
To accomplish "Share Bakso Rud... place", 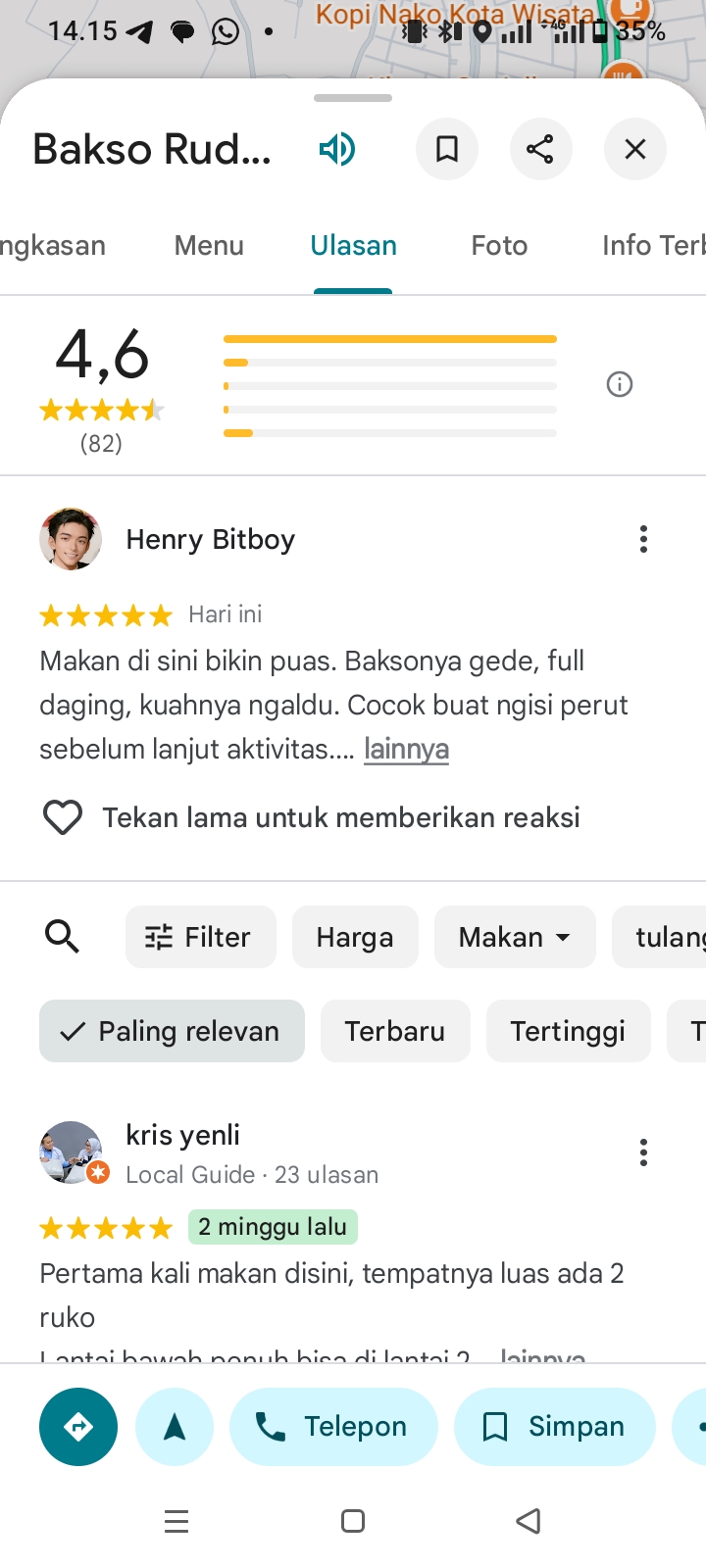I will [540, 149].
